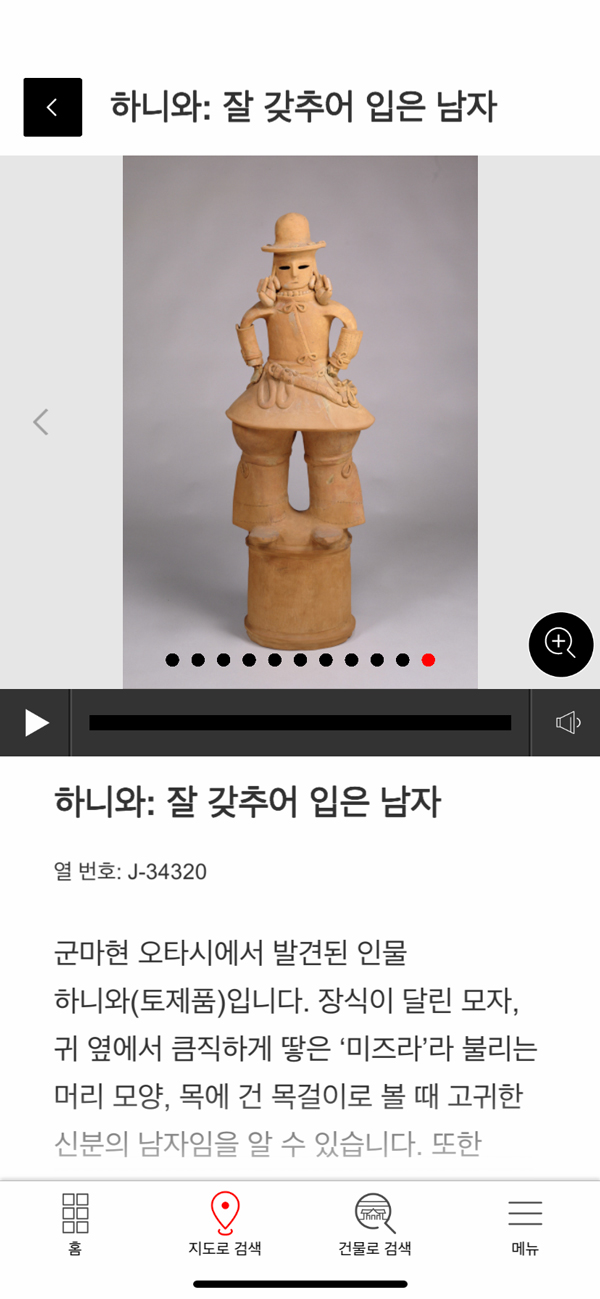Image resolution: width=600 pixels, height=1299 pixels.
Task: Toggle the speaker volume icon
Action: point(567,723)
